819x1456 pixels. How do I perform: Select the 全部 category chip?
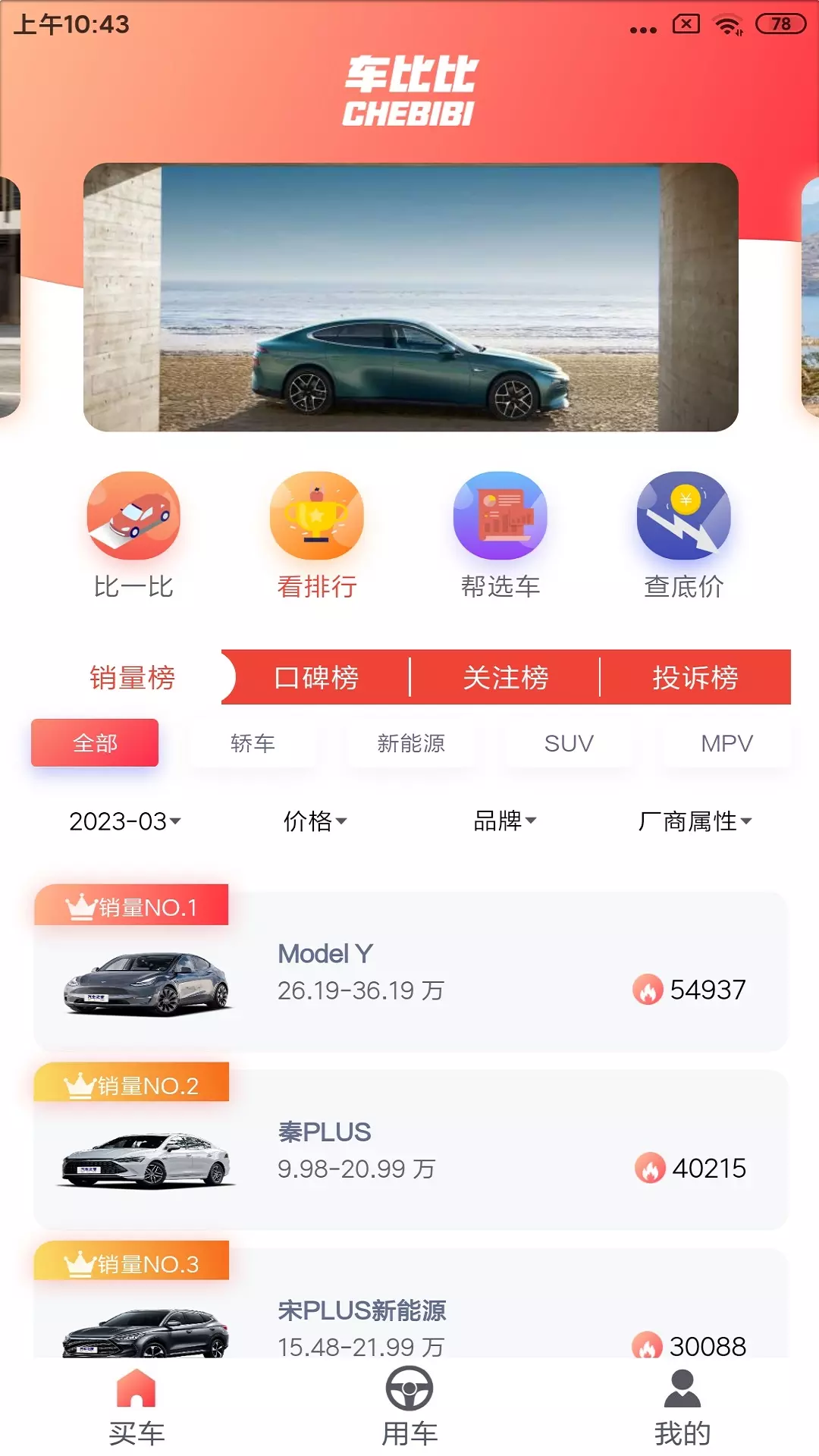coord(95,743)
